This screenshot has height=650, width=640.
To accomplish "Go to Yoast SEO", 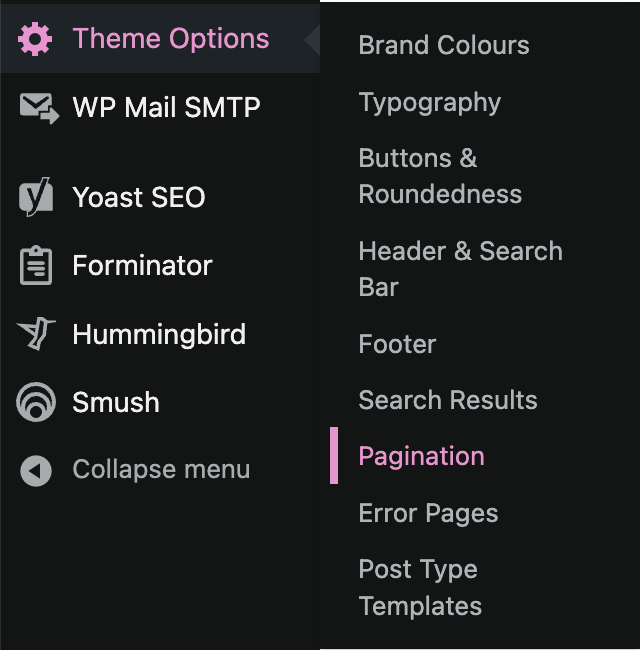I will 138,197.
